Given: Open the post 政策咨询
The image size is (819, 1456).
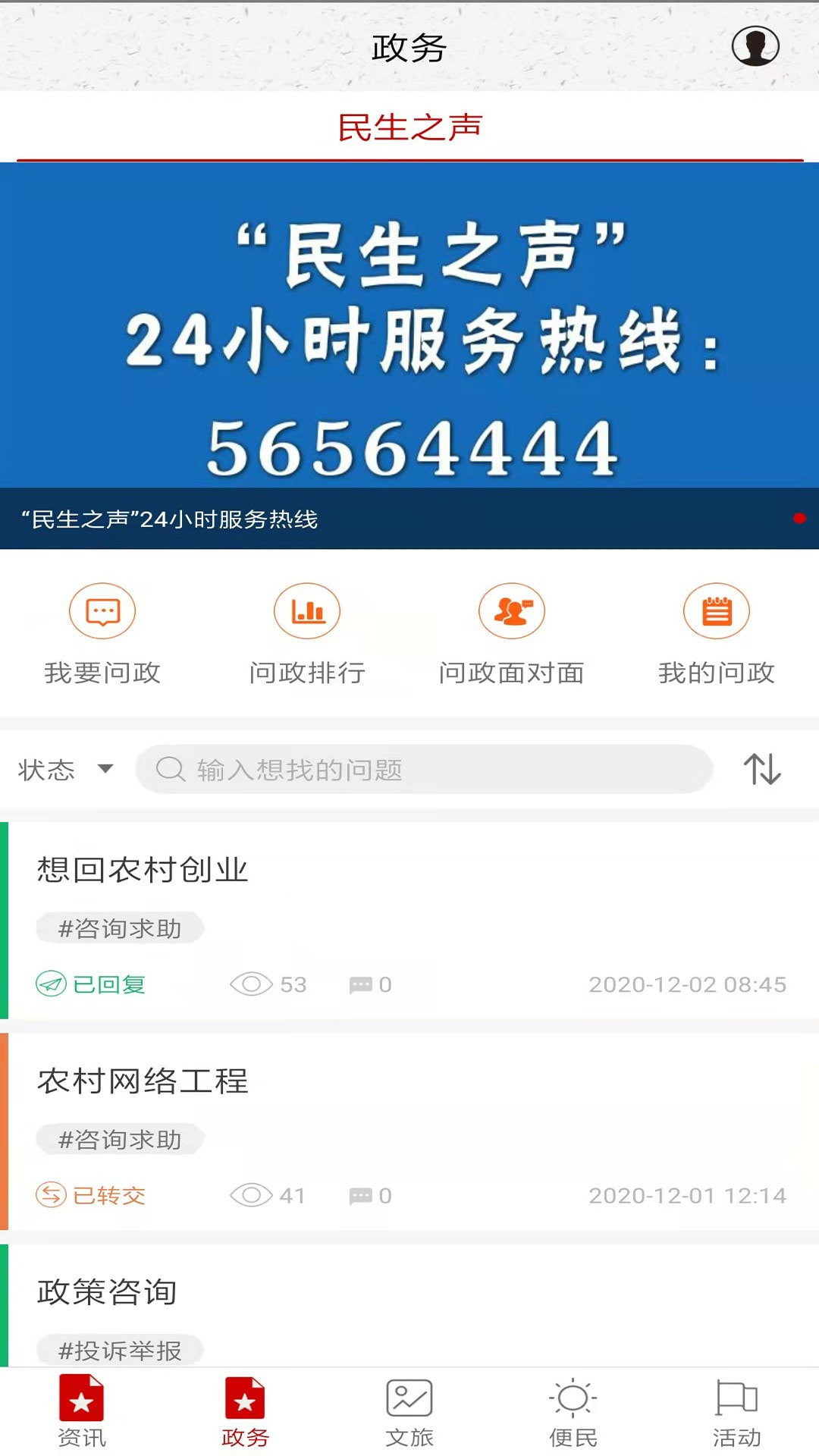Looking at the screenshot, I should (x=409, y=1291).
